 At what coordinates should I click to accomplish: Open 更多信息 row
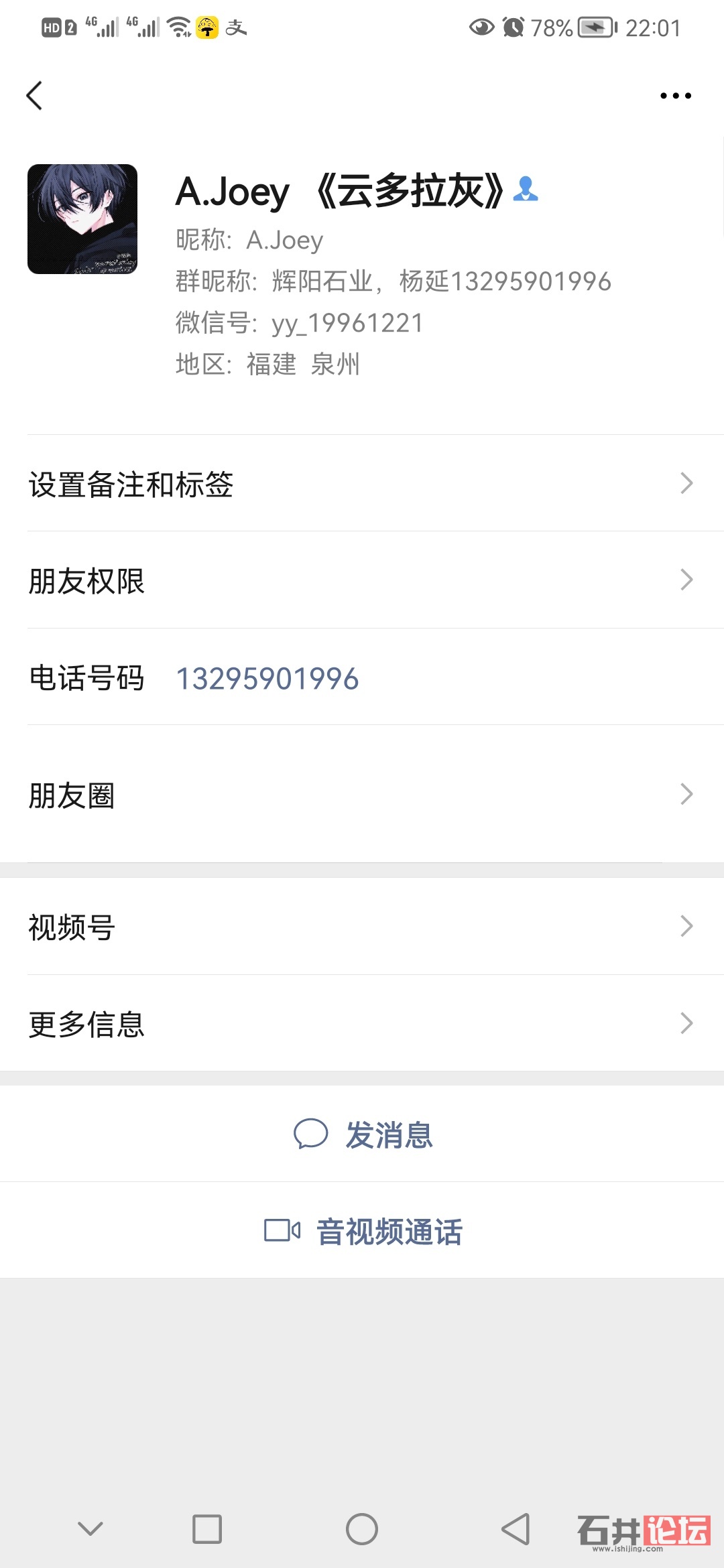coord(362,1023)
